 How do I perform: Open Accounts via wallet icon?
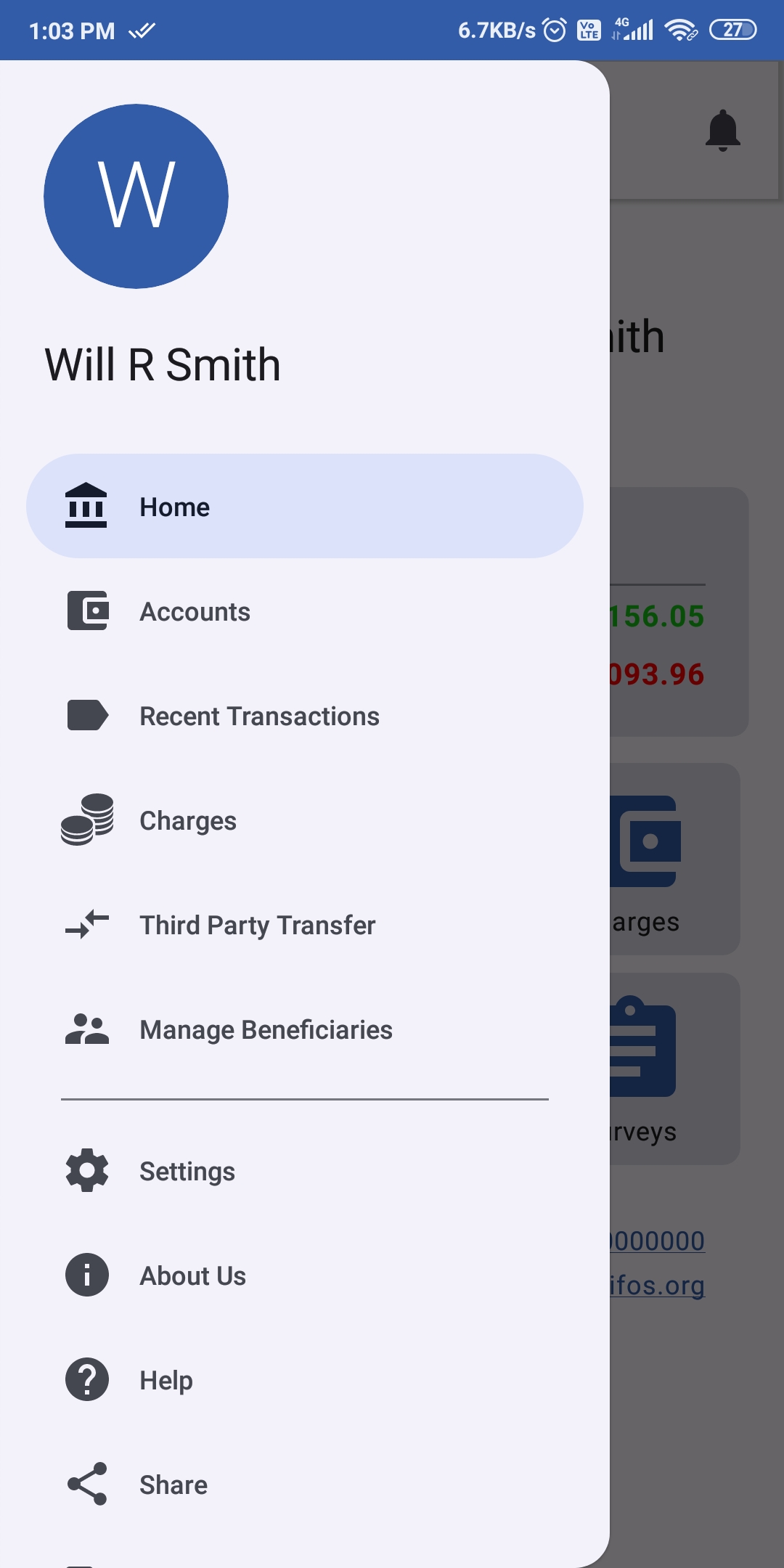(x=86, y=611)
